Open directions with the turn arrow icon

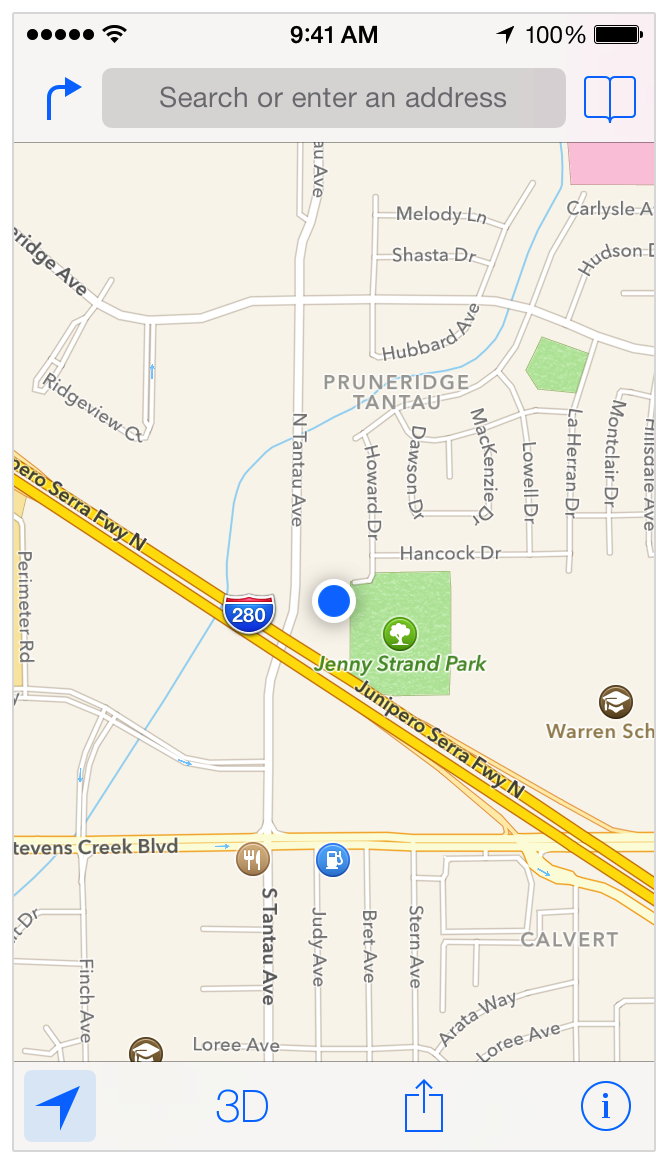[63, 98]
